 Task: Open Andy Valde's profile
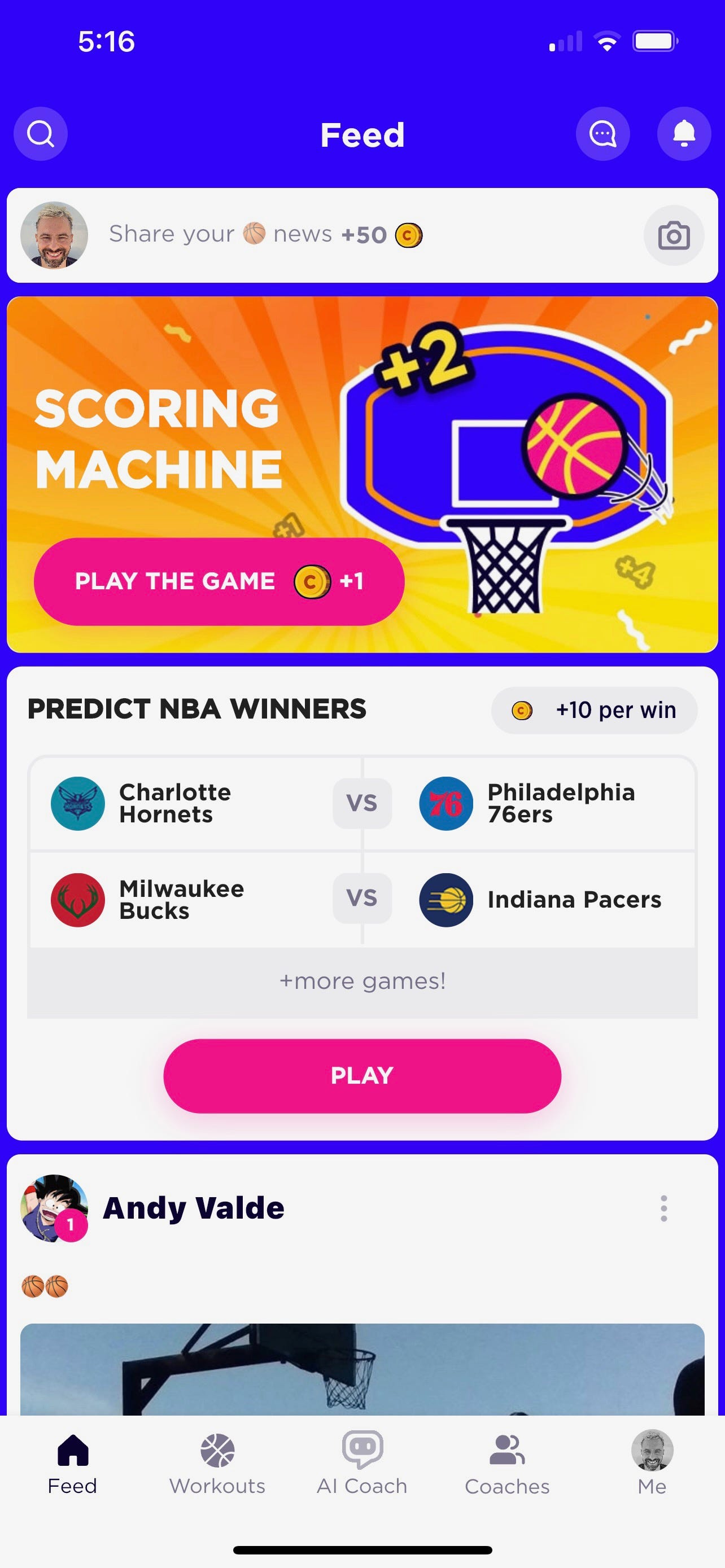[194, 1208]
